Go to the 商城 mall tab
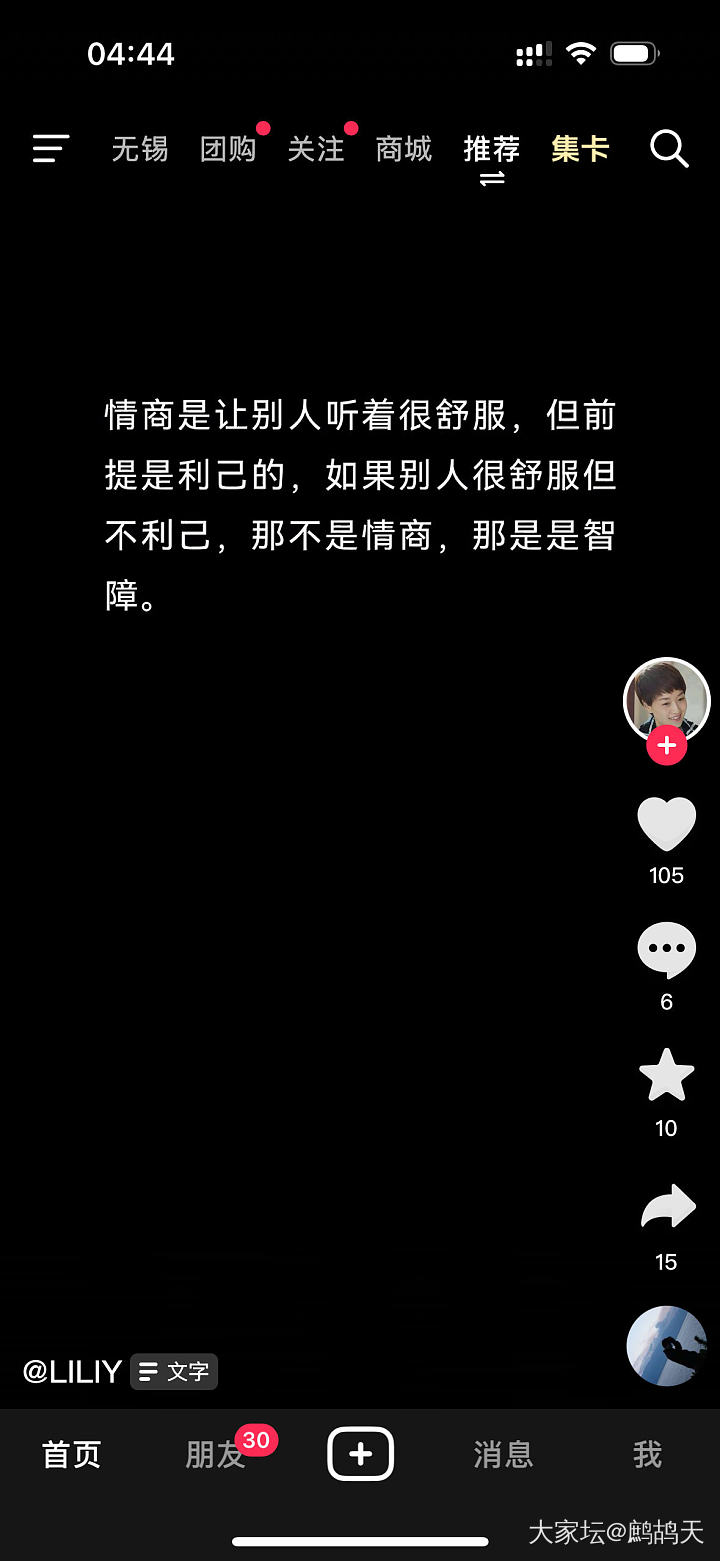Screen dimensions: 720x1561 (404, 149)
